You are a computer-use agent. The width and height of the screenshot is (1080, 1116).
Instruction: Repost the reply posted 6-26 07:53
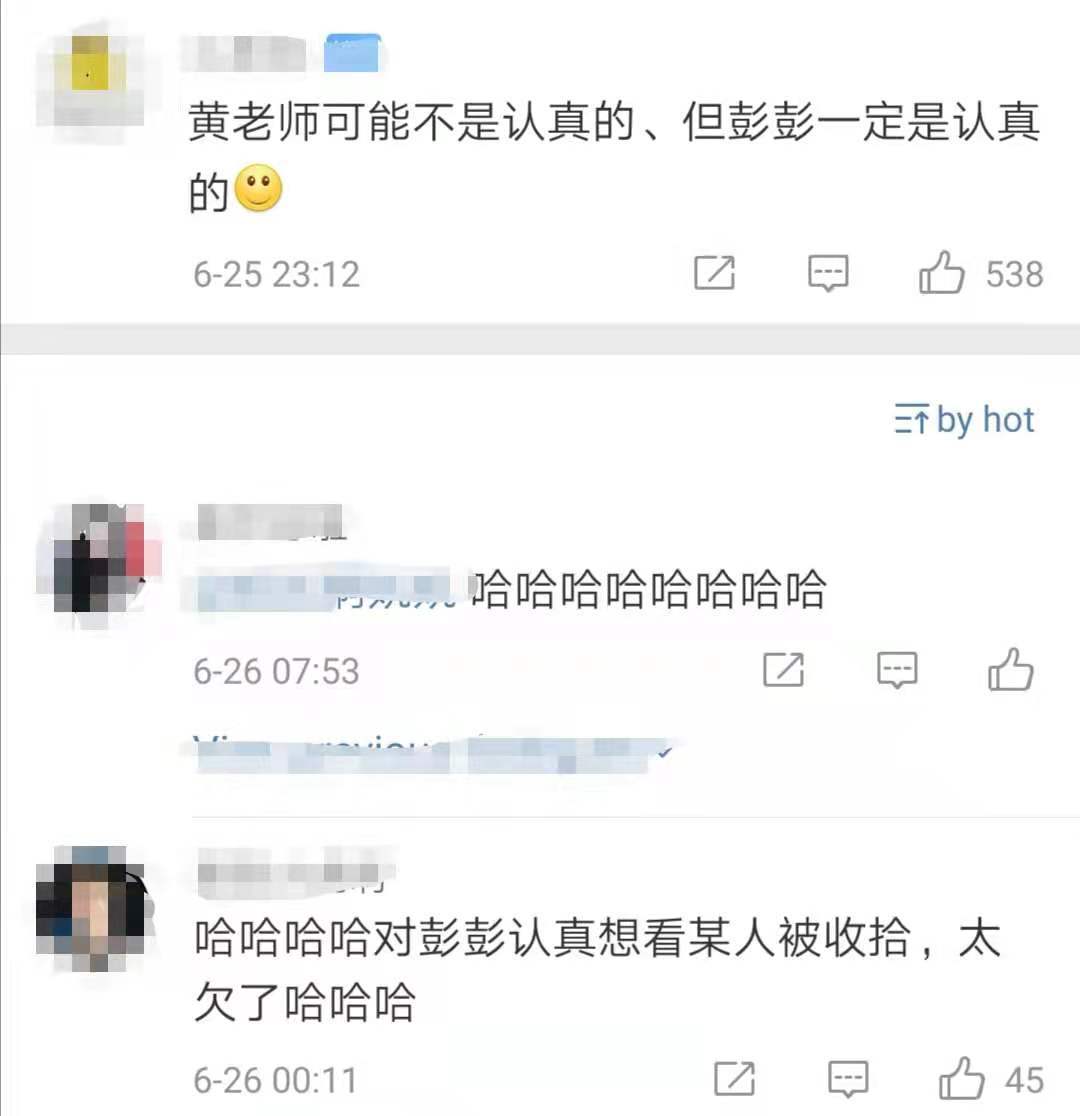tap(783, 669)
